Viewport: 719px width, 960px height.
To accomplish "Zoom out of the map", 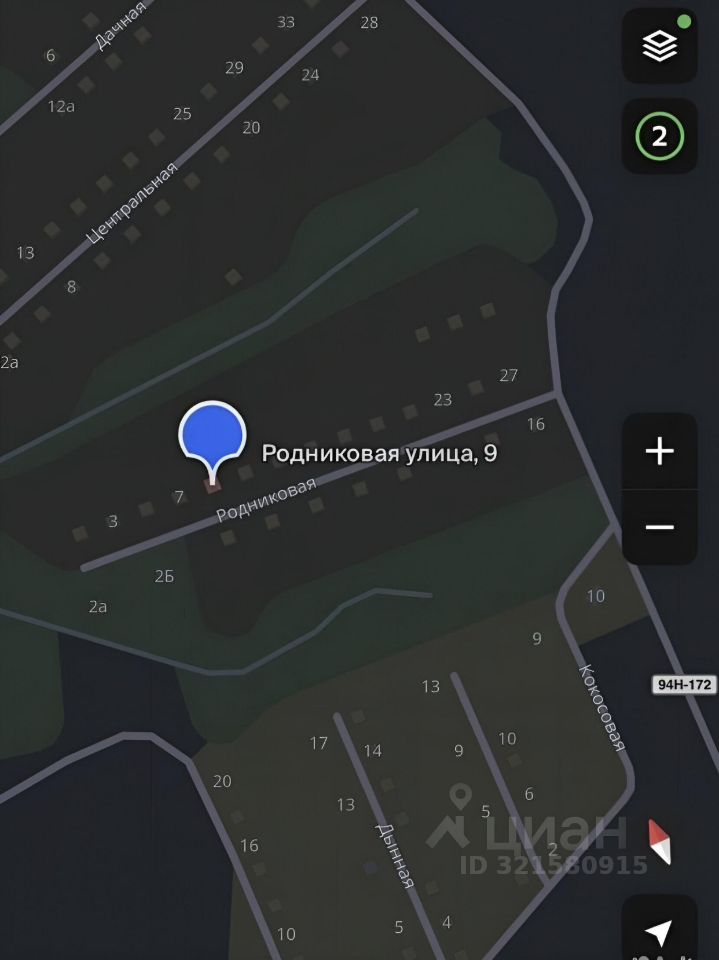I will pyautogui.click(x=659, y=527).
